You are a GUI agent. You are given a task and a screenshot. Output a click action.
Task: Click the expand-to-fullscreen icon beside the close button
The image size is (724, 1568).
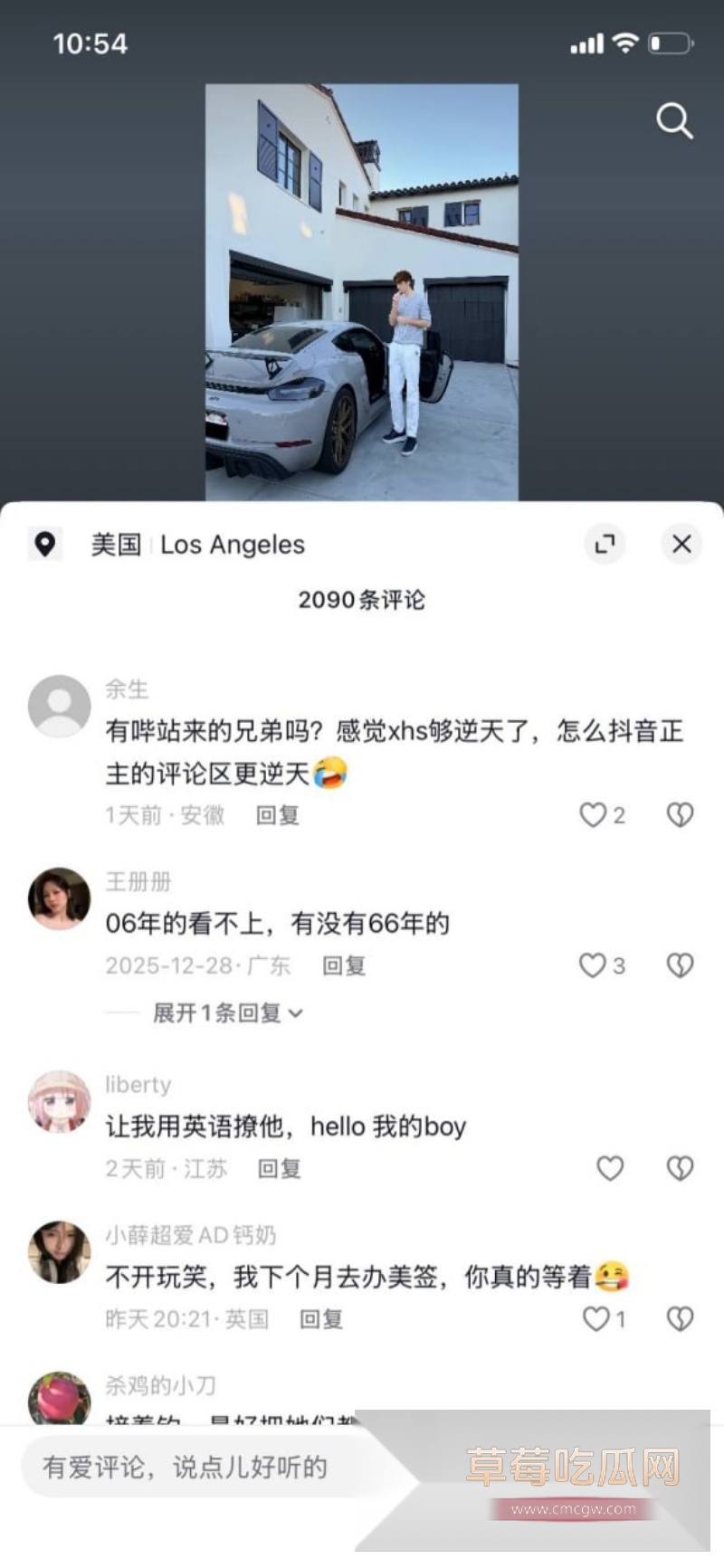(605, 544)
